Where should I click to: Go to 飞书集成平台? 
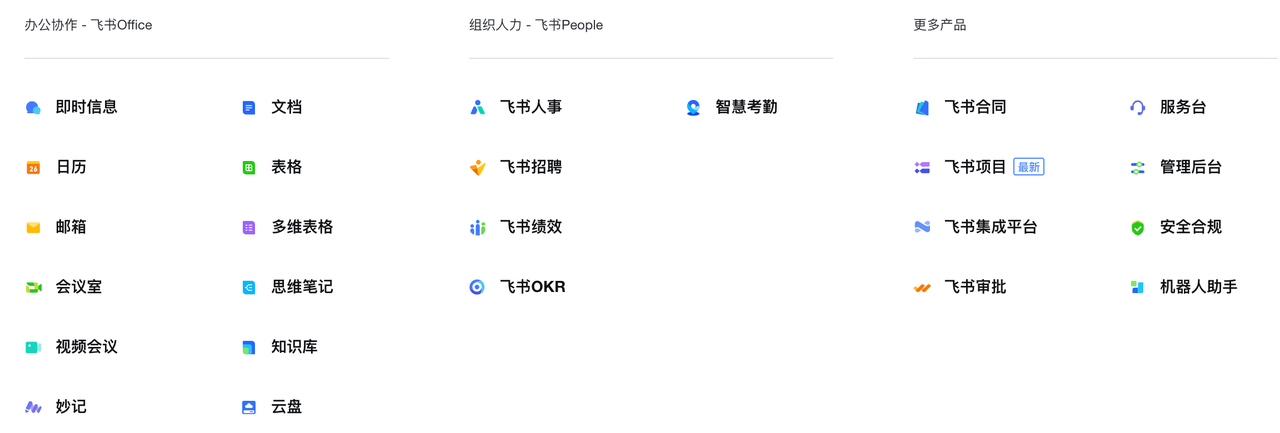point(990,227)
